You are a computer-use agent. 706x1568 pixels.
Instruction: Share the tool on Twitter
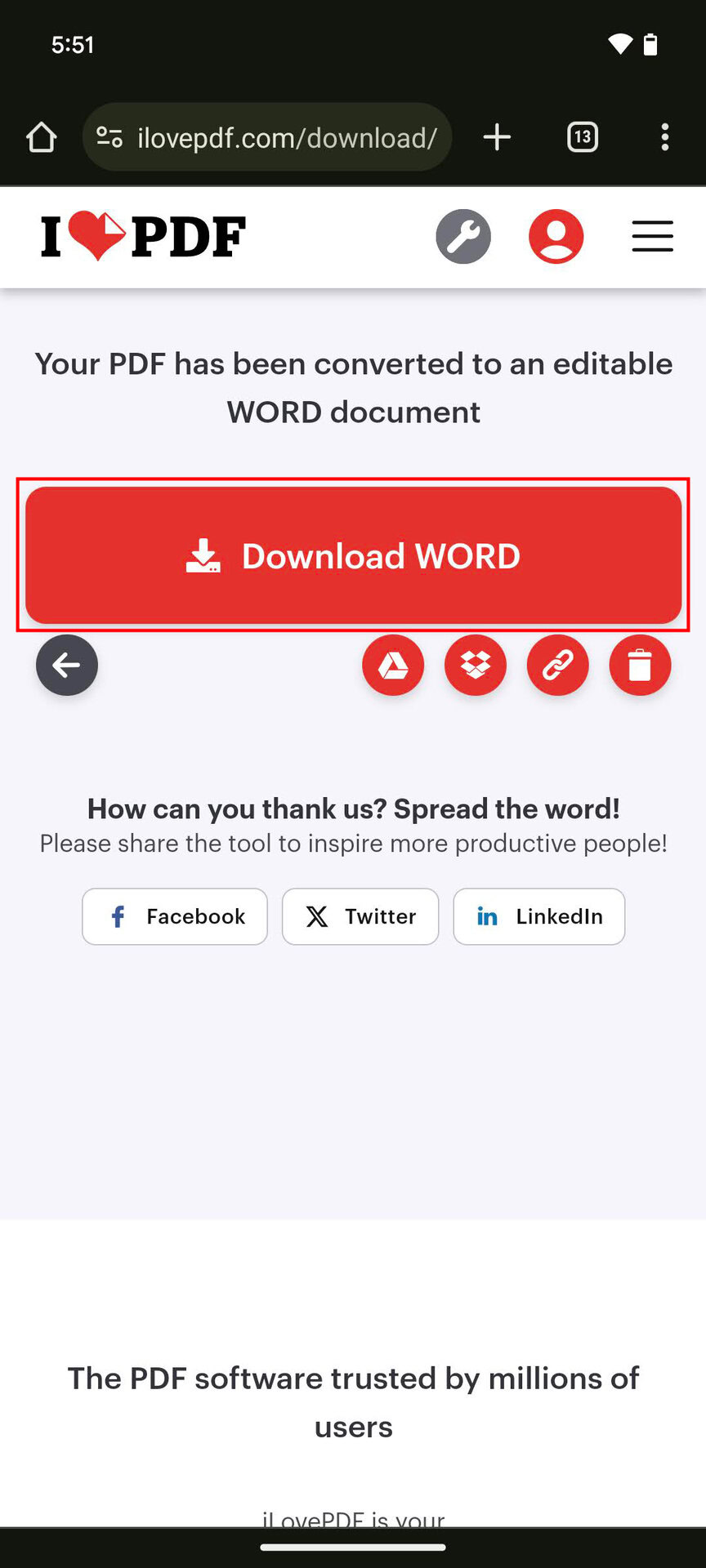(x=360, y=916)
